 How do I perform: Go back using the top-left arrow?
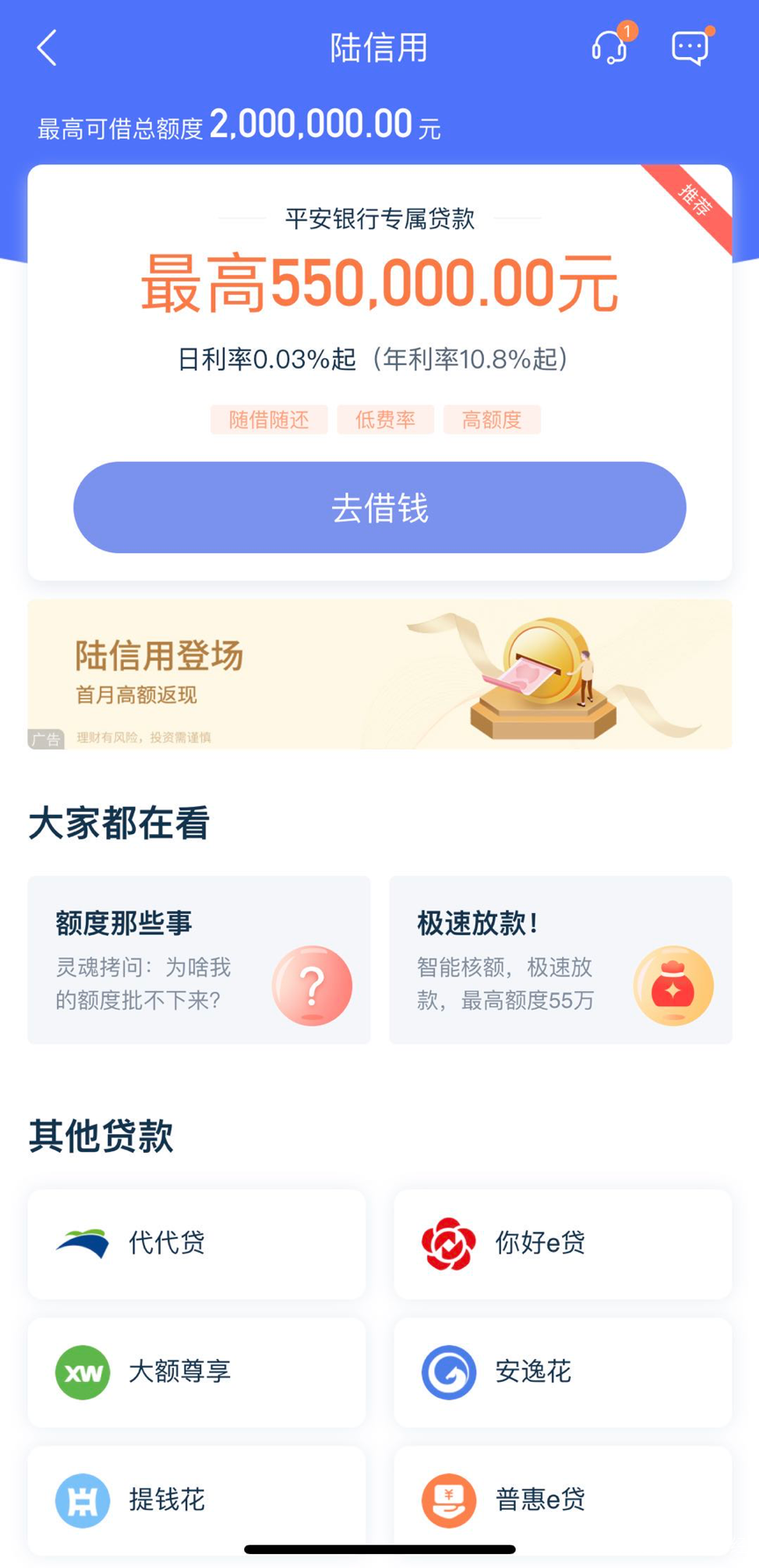[47, 47]
